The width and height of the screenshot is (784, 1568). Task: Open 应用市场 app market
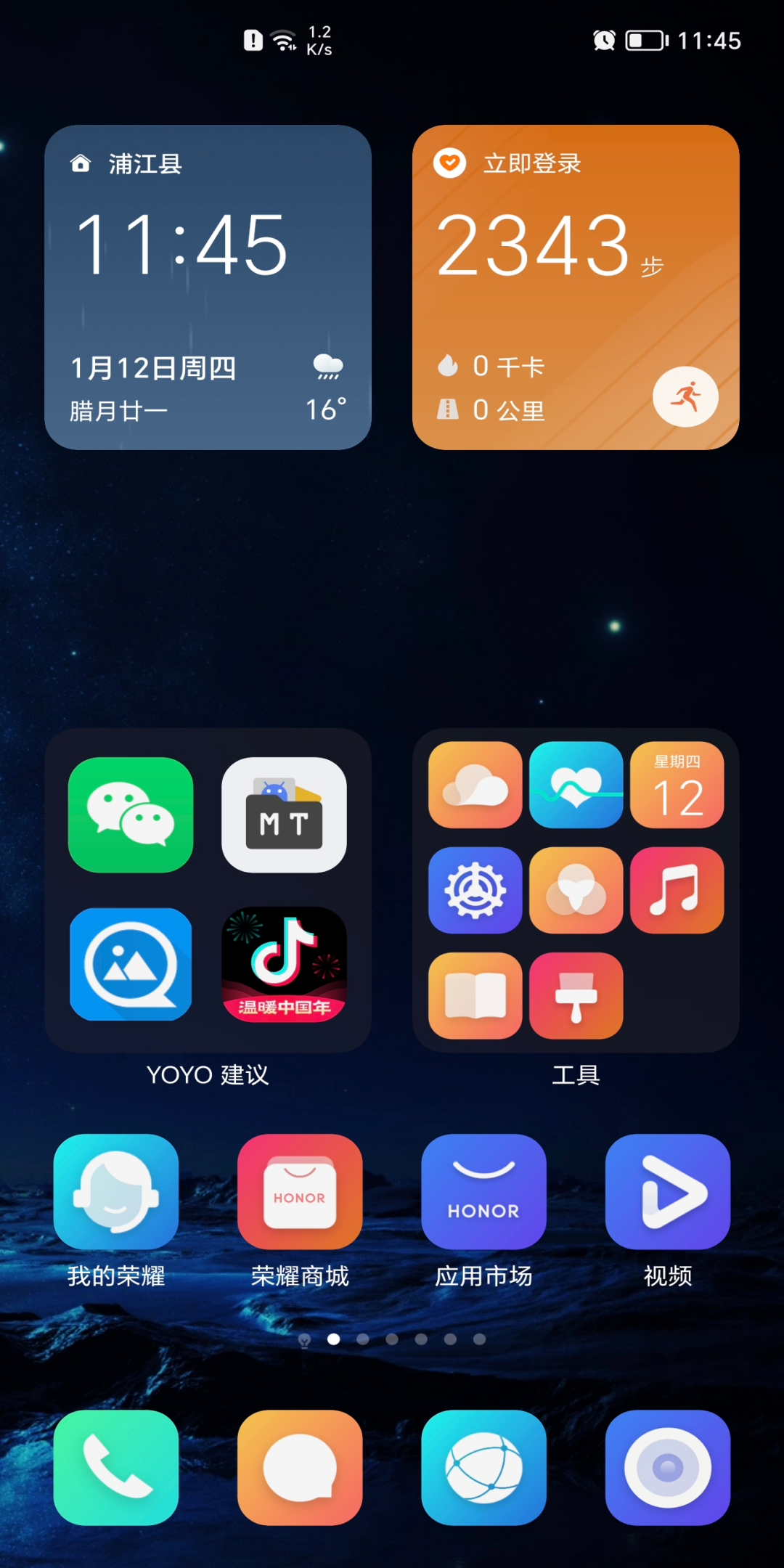pyautogui.click(x=483, y=1192)
